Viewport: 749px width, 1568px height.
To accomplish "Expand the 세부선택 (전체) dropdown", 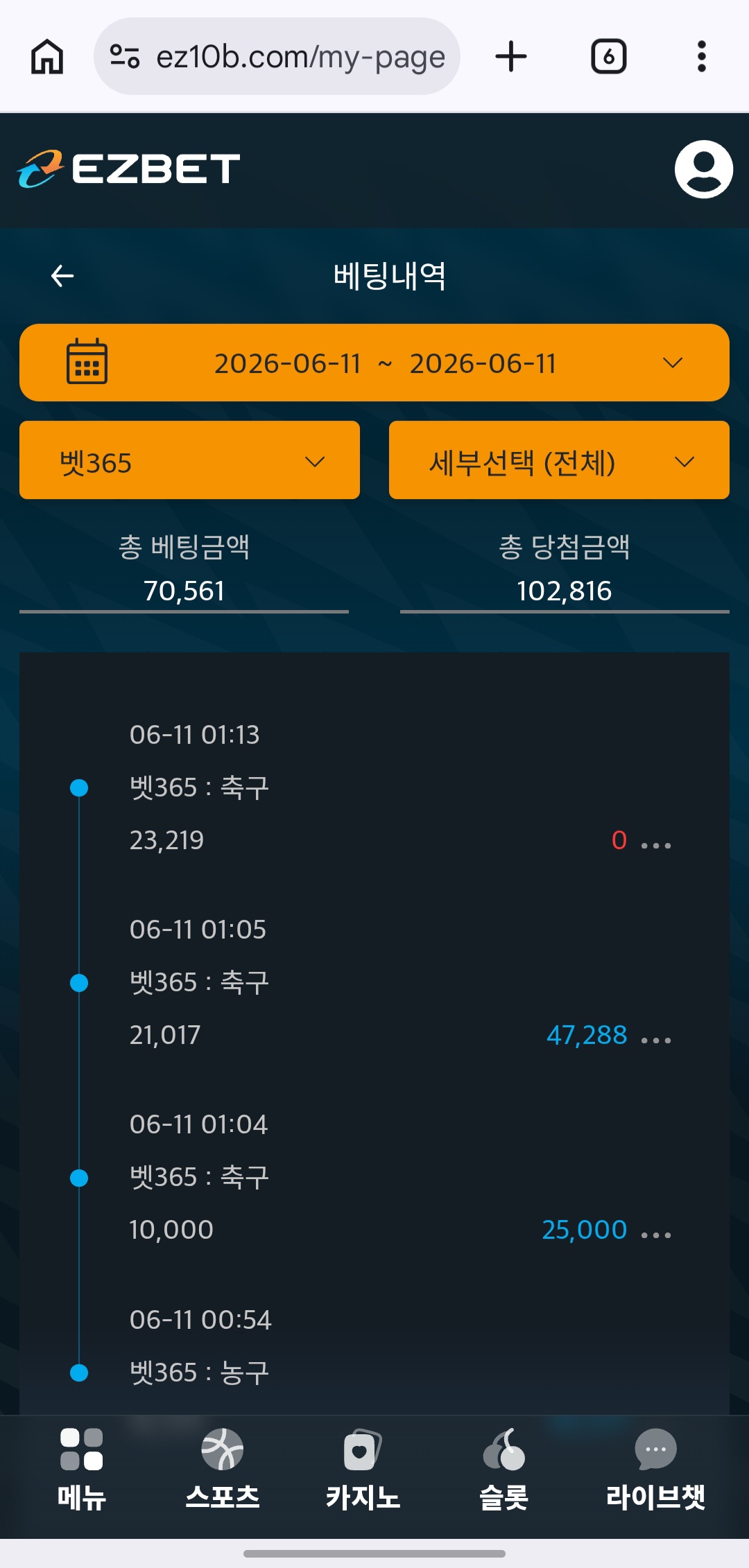I will point(559,460).
